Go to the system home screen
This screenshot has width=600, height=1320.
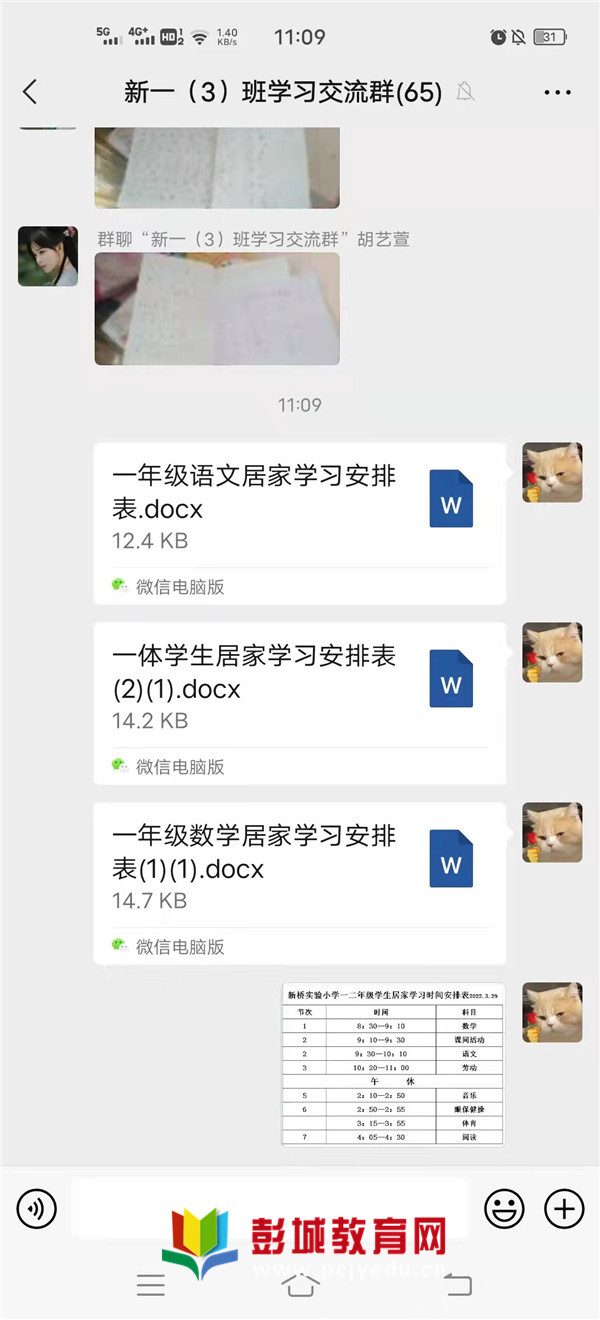pyautogui.click(x=301, y=1285)
